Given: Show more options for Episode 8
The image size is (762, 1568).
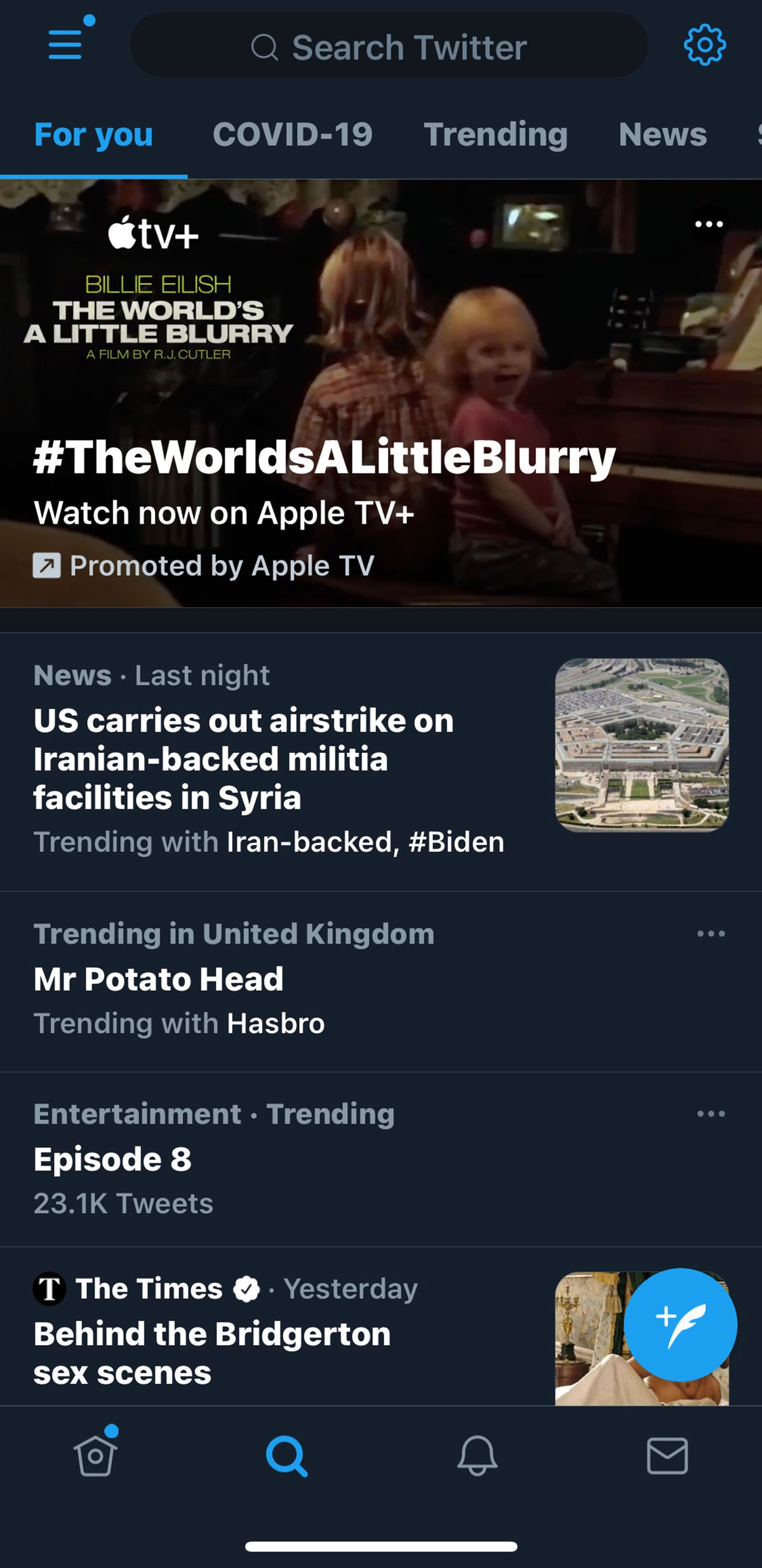Looking at the screenshot, I should tap(711, 1114).
